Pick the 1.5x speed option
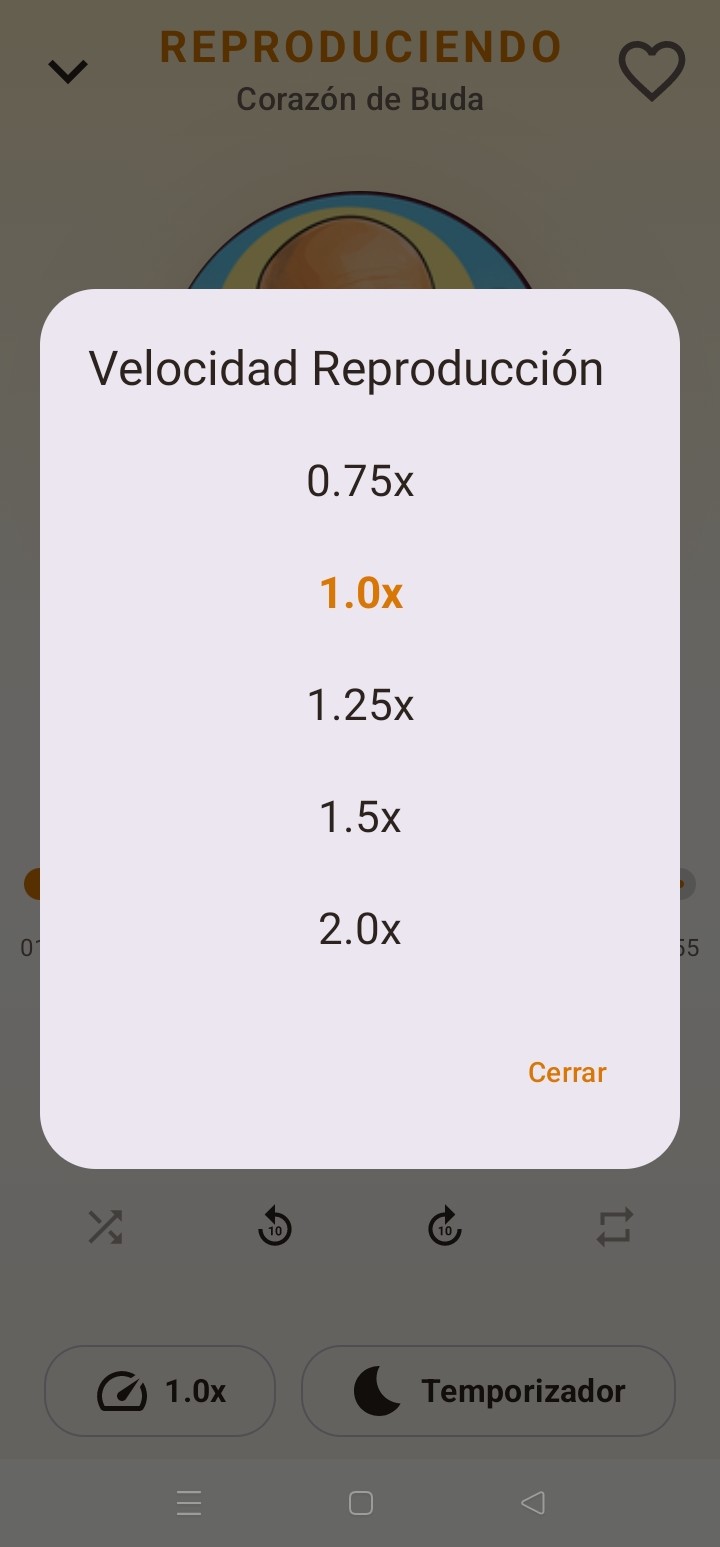 (x=360, y=817)
